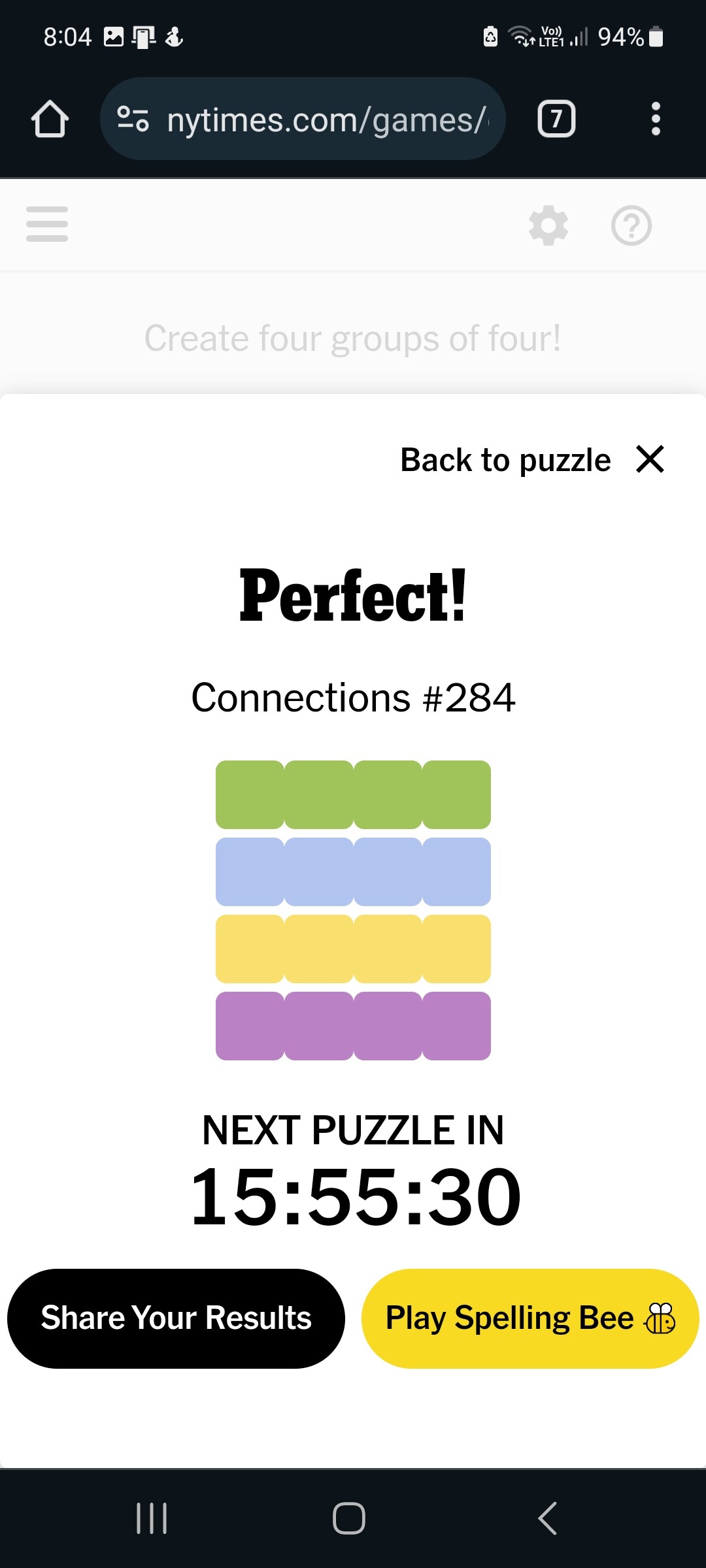Go back using the system back button
The width and height of the screenshot is (706, 1568).
tap(548, 1518)
